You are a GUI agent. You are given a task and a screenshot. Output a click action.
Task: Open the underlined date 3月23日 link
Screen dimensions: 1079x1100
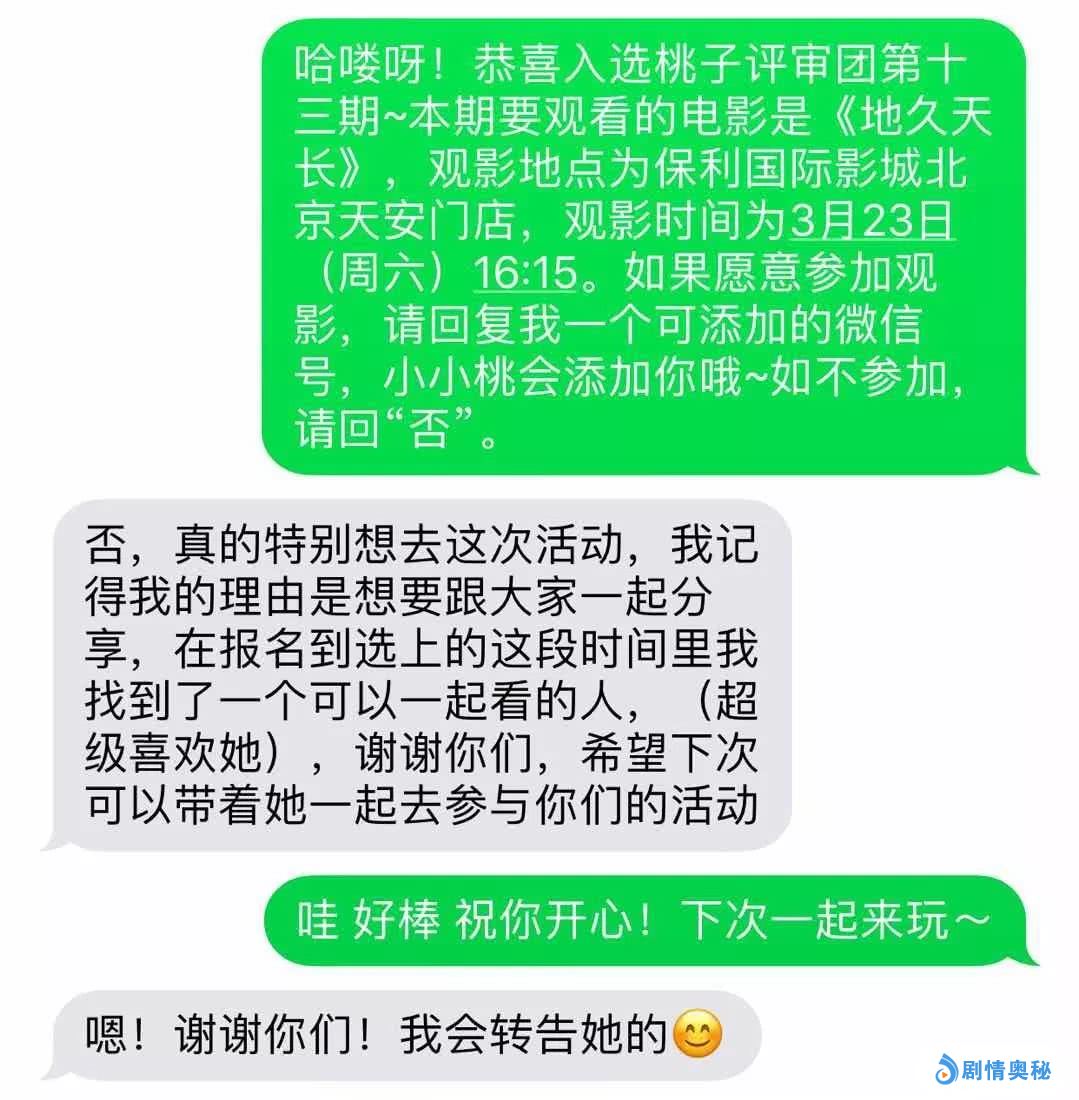pyautogui.click(x=870, y=221)
